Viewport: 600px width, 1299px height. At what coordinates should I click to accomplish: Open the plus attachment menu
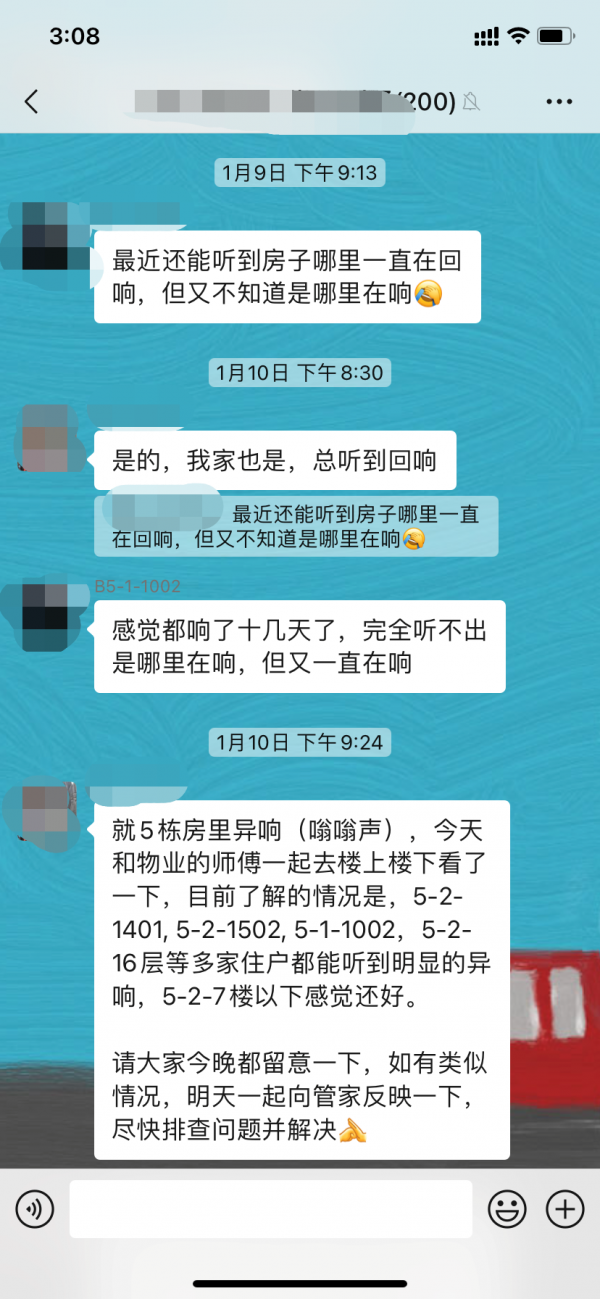pos(565,1209)
